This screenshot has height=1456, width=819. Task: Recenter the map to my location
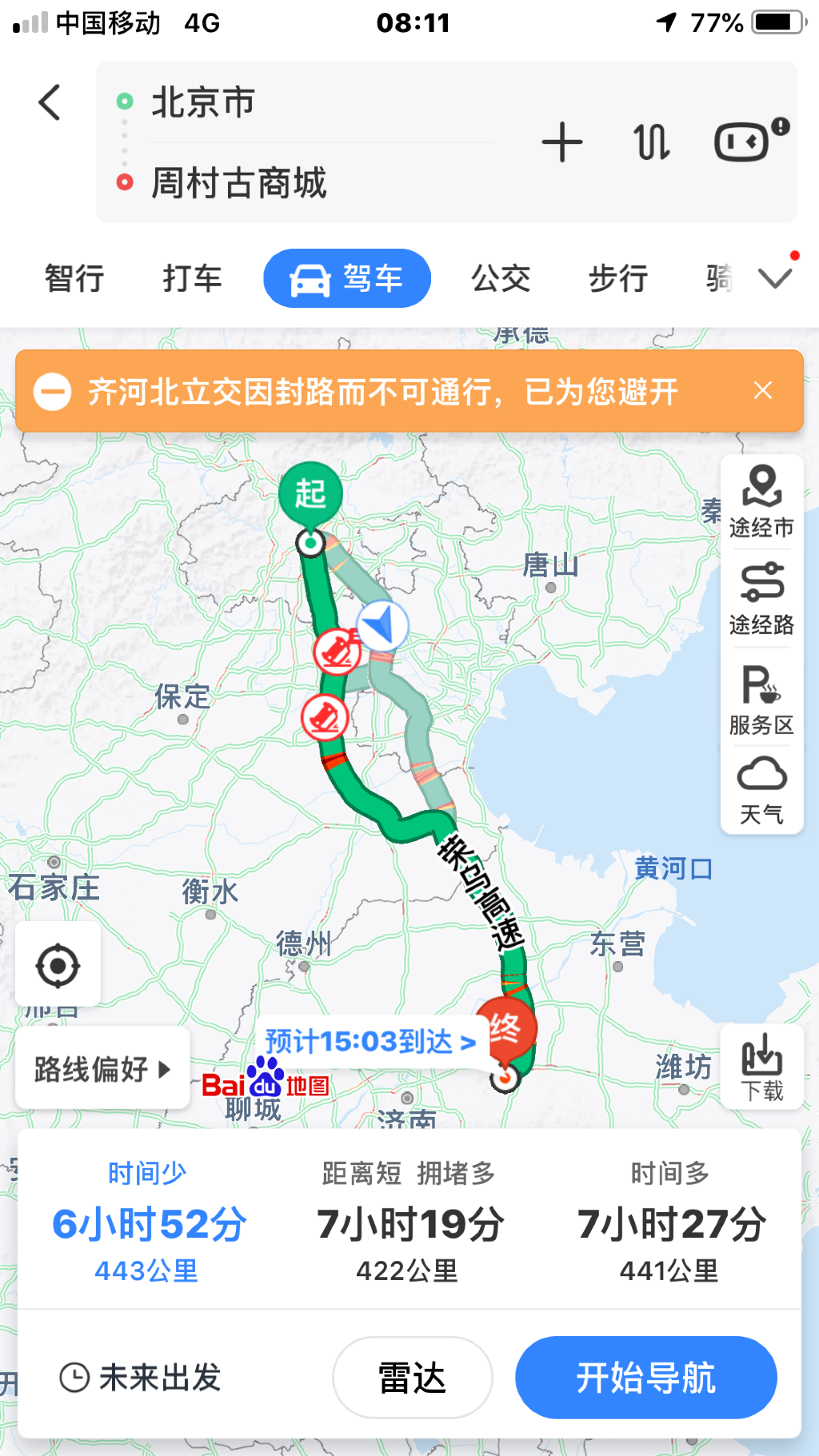pyautogui.click(x=58, y=965)
